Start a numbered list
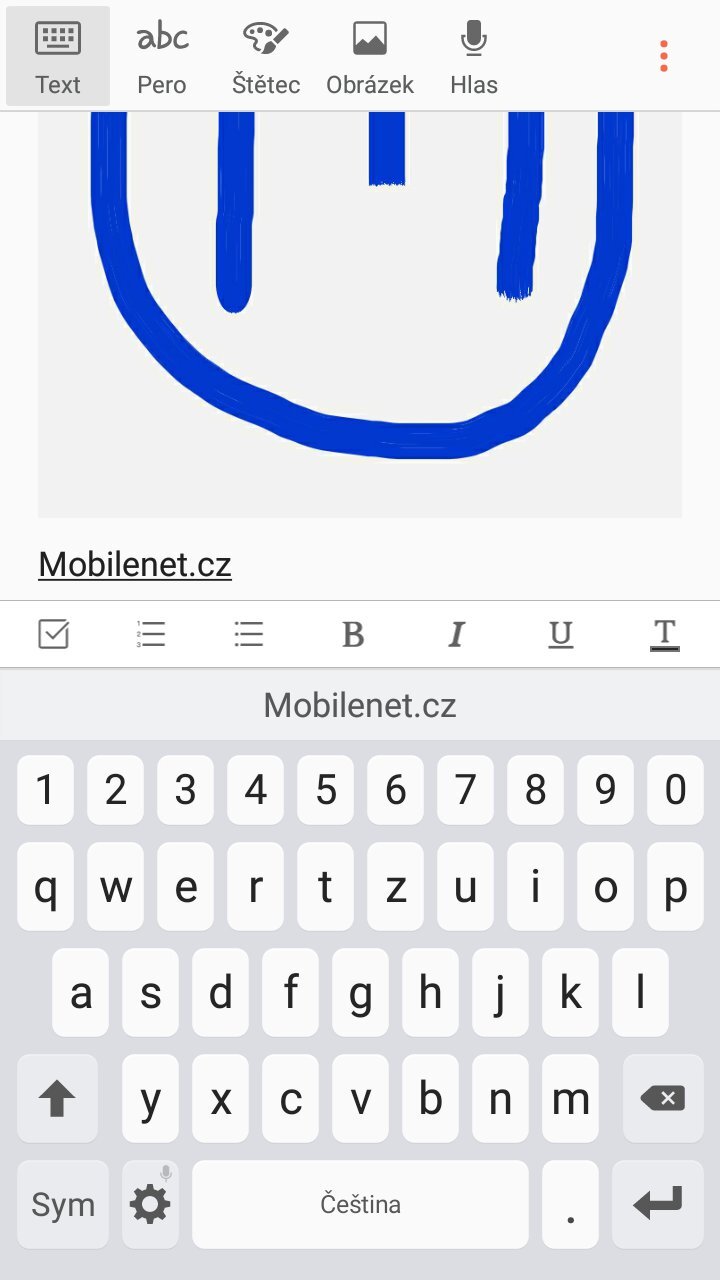 (151, 634)
